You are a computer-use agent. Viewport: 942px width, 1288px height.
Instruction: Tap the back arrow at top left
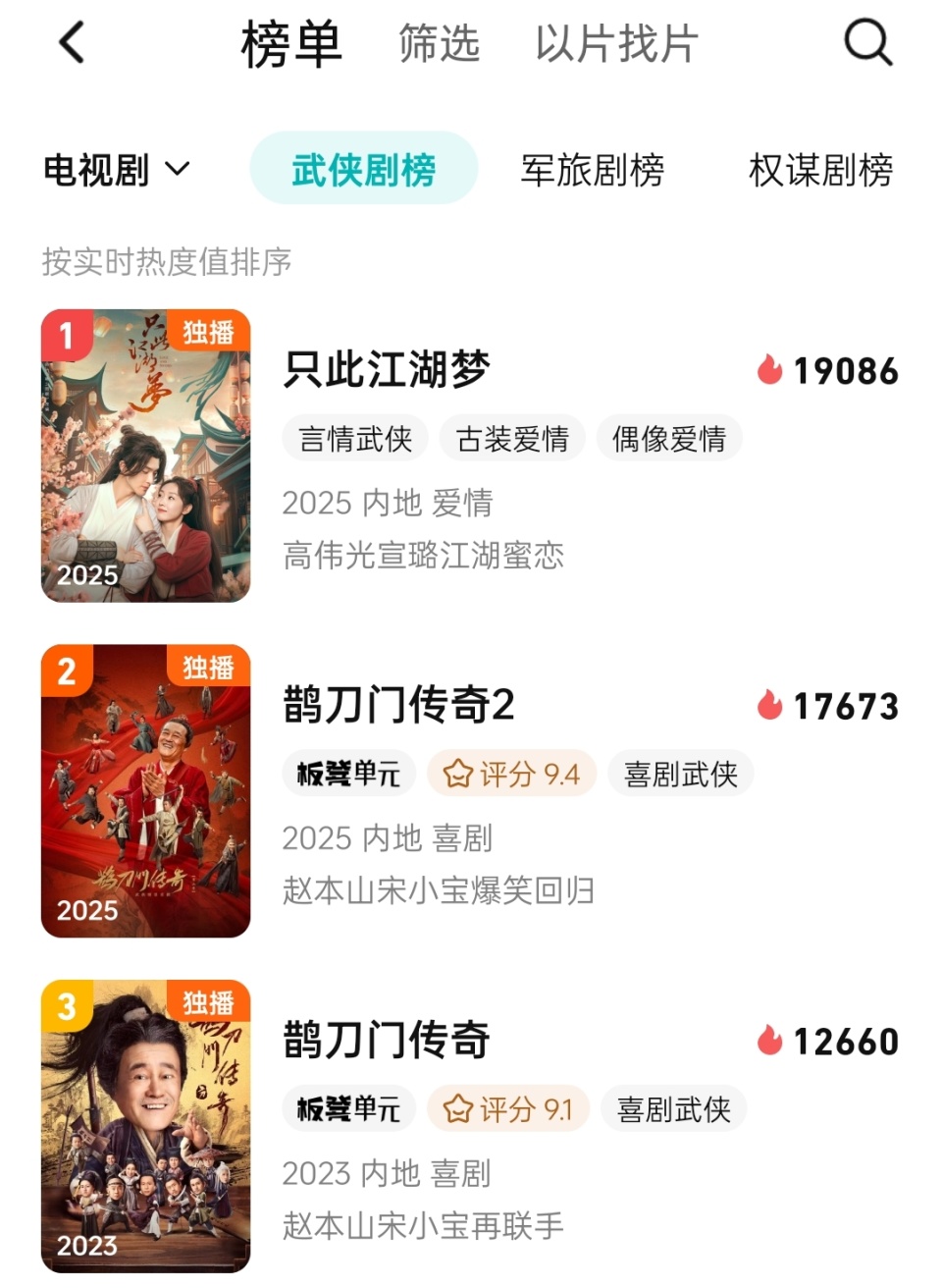tap(67, 43)
